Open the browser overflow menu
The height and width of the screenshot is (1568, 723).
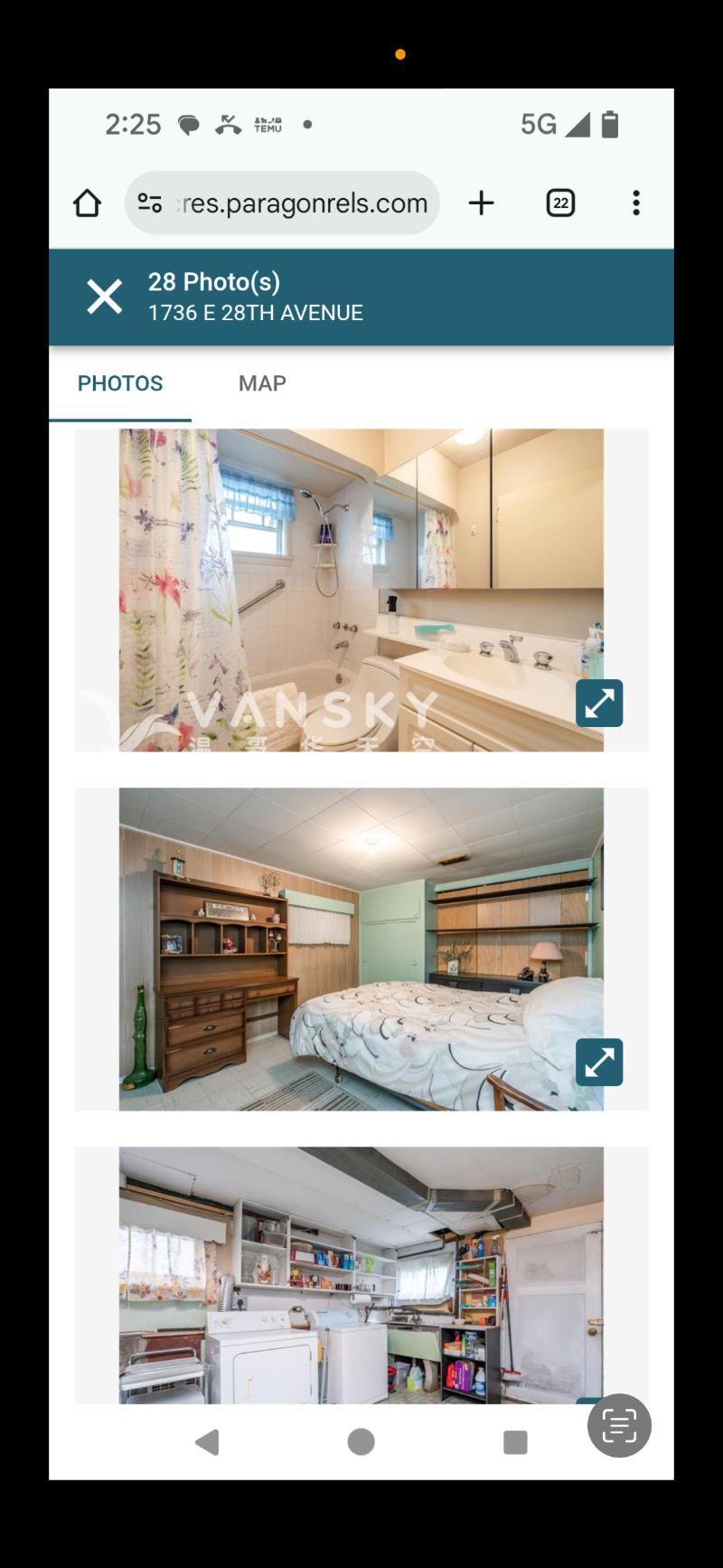tap(636, 203)
